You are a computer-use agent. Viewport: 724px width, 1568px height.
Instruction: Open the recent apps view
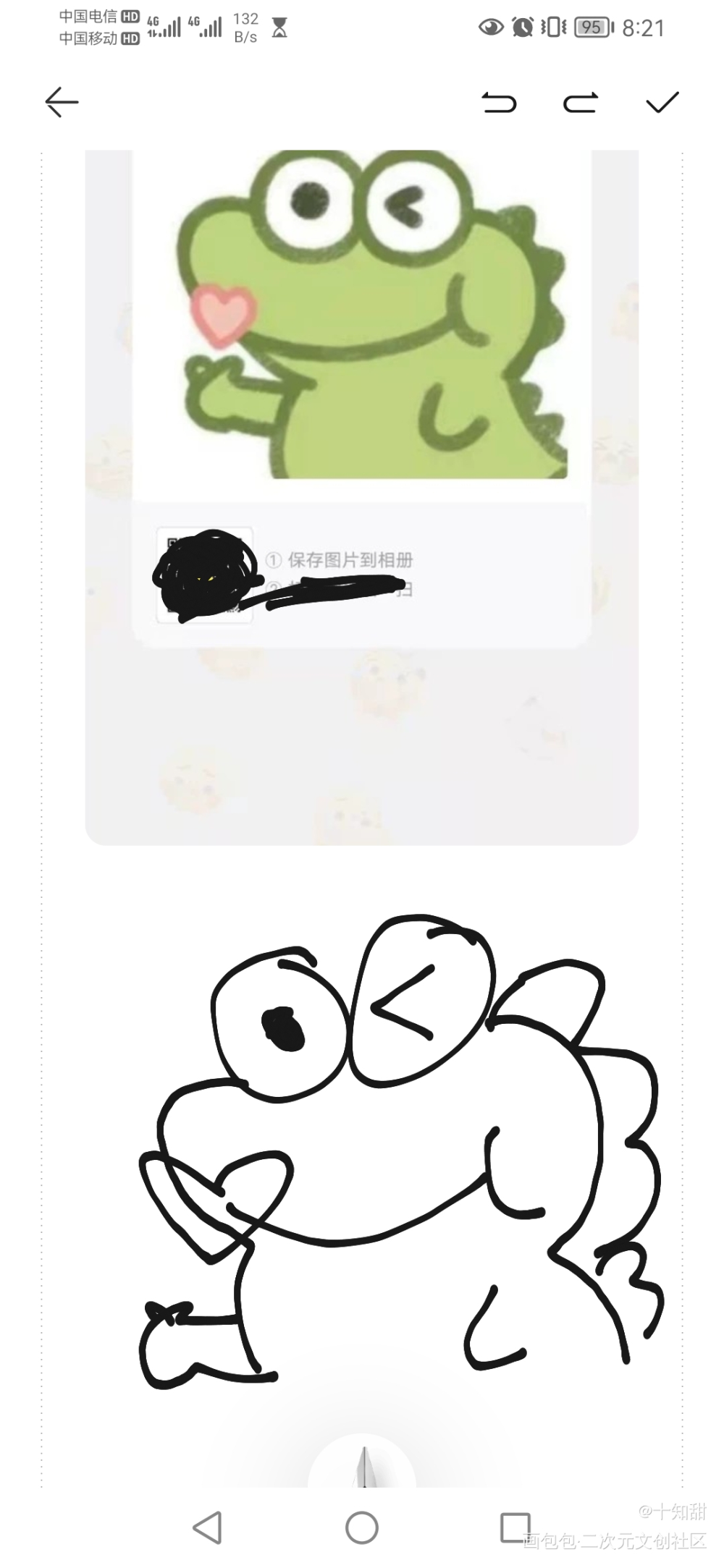515,1527
